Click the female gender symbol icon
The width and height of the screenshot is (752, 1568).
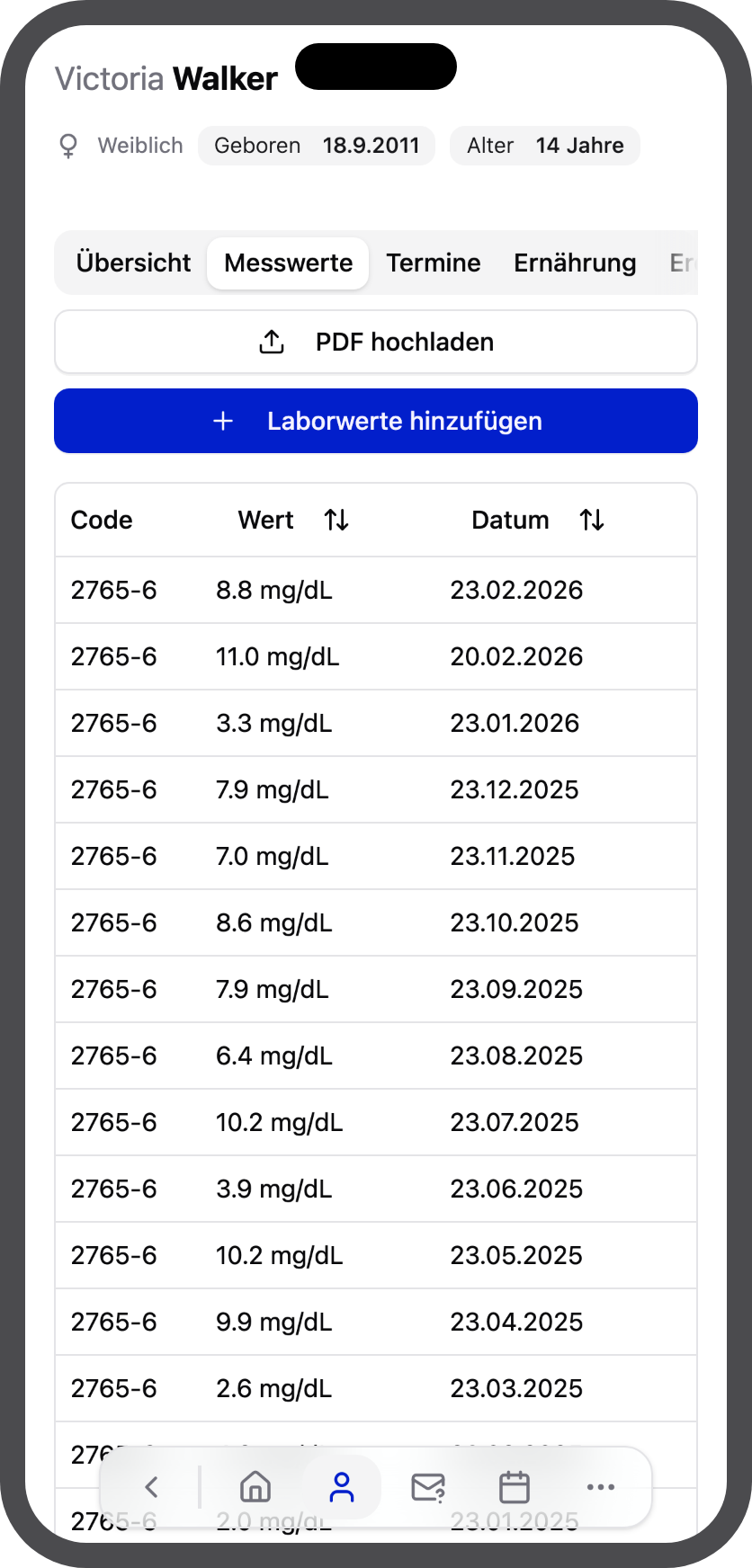(69, 145)
